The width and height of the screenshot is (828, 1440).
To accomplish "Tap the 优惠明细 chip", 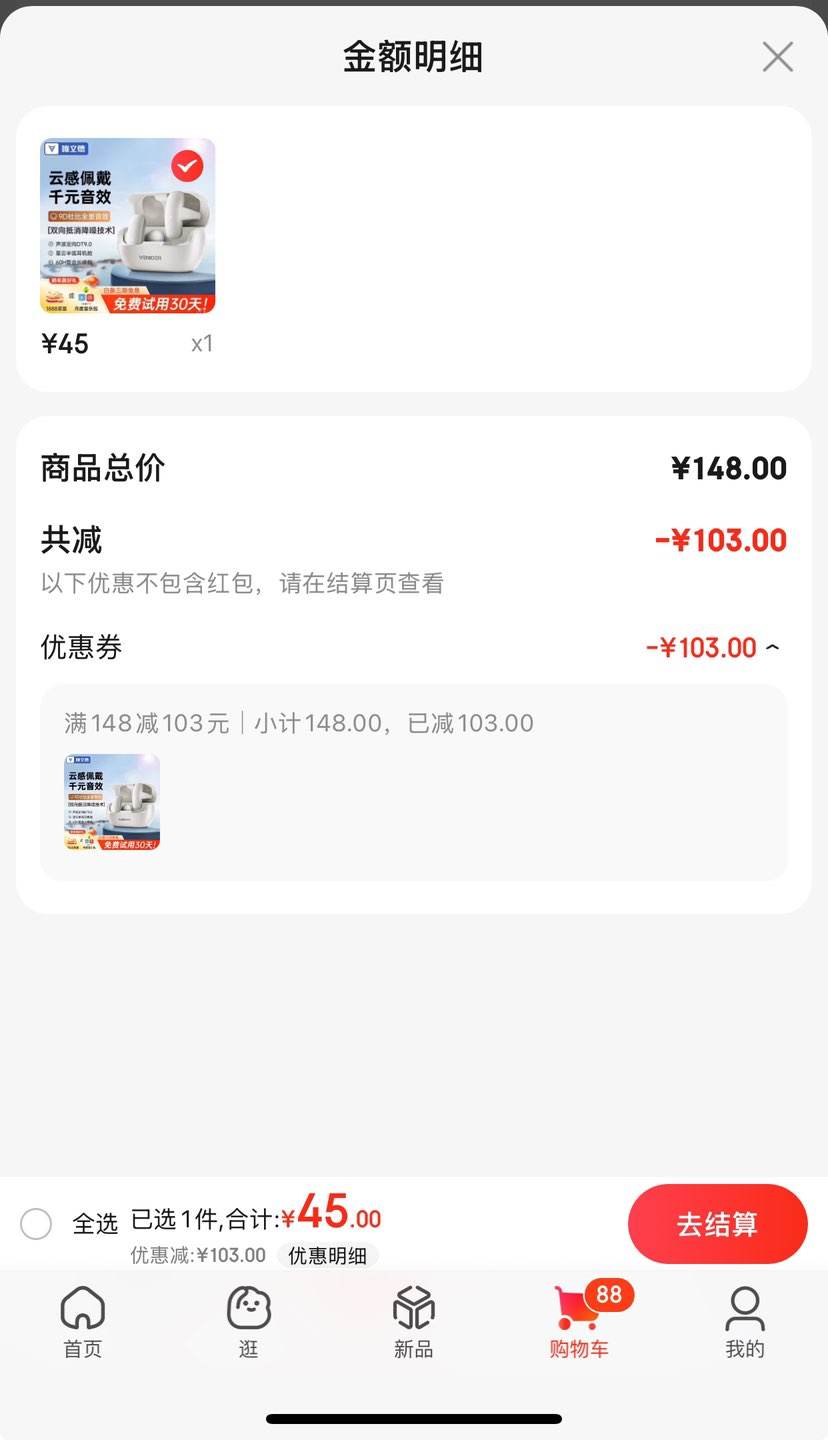I will 327,1256.
